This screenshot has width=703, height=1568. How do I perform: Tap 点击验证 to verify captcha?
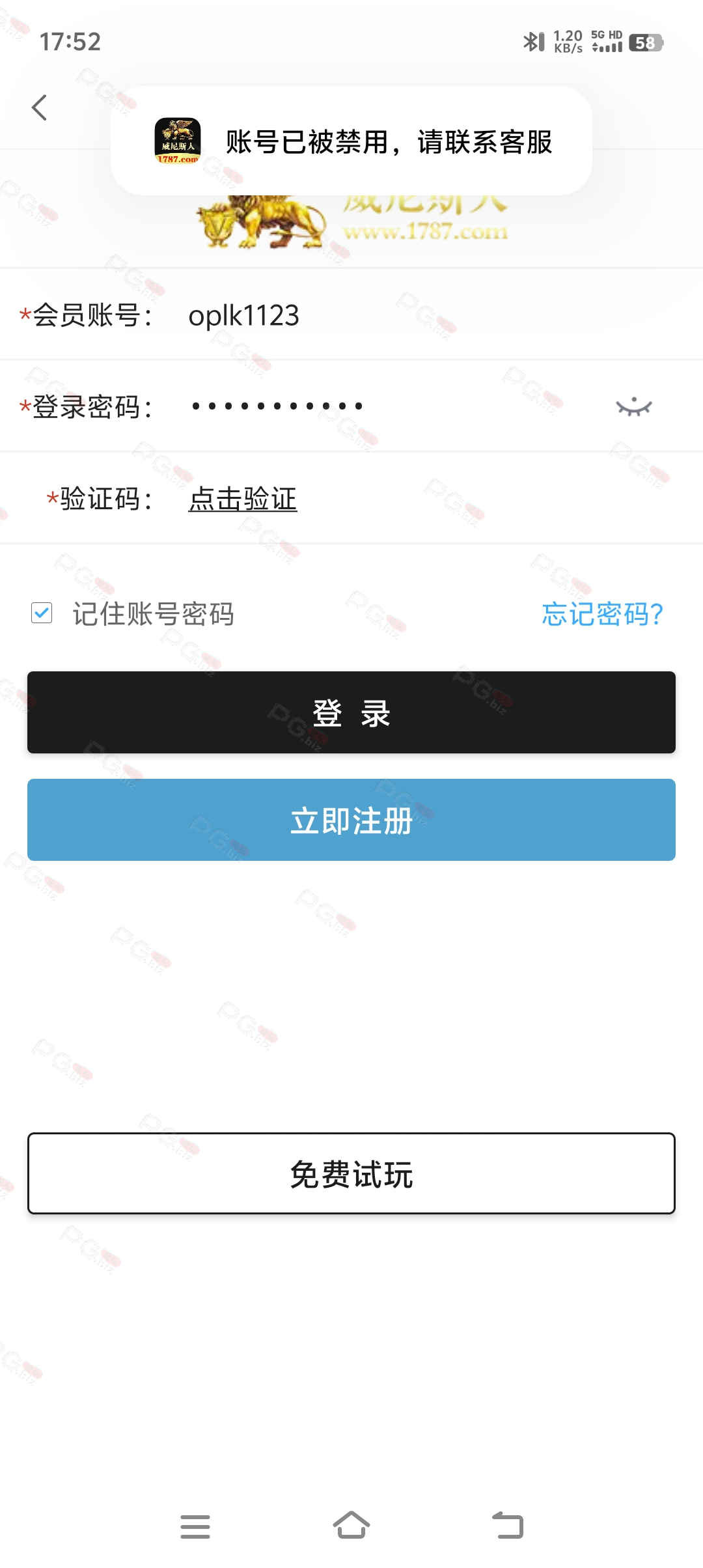click(x=243, y=499)
